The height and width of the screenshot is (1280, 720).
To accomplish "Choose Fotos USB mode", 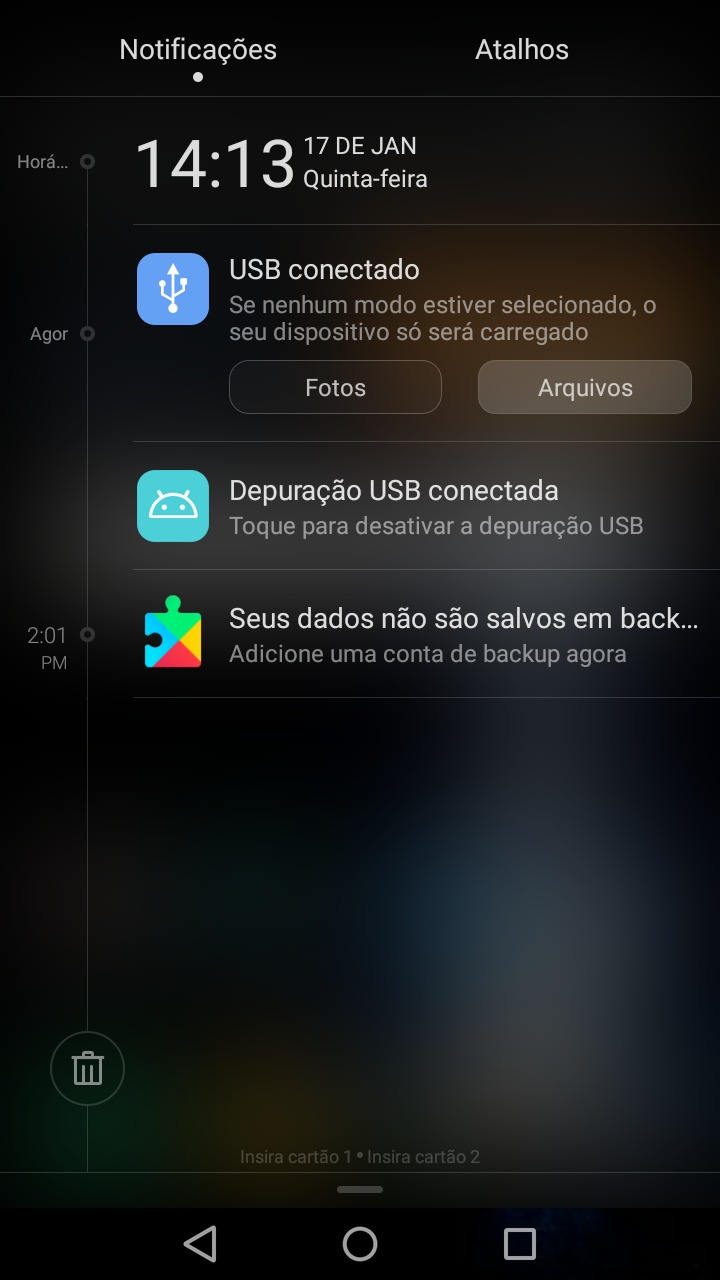I will (x=335, y=388).
